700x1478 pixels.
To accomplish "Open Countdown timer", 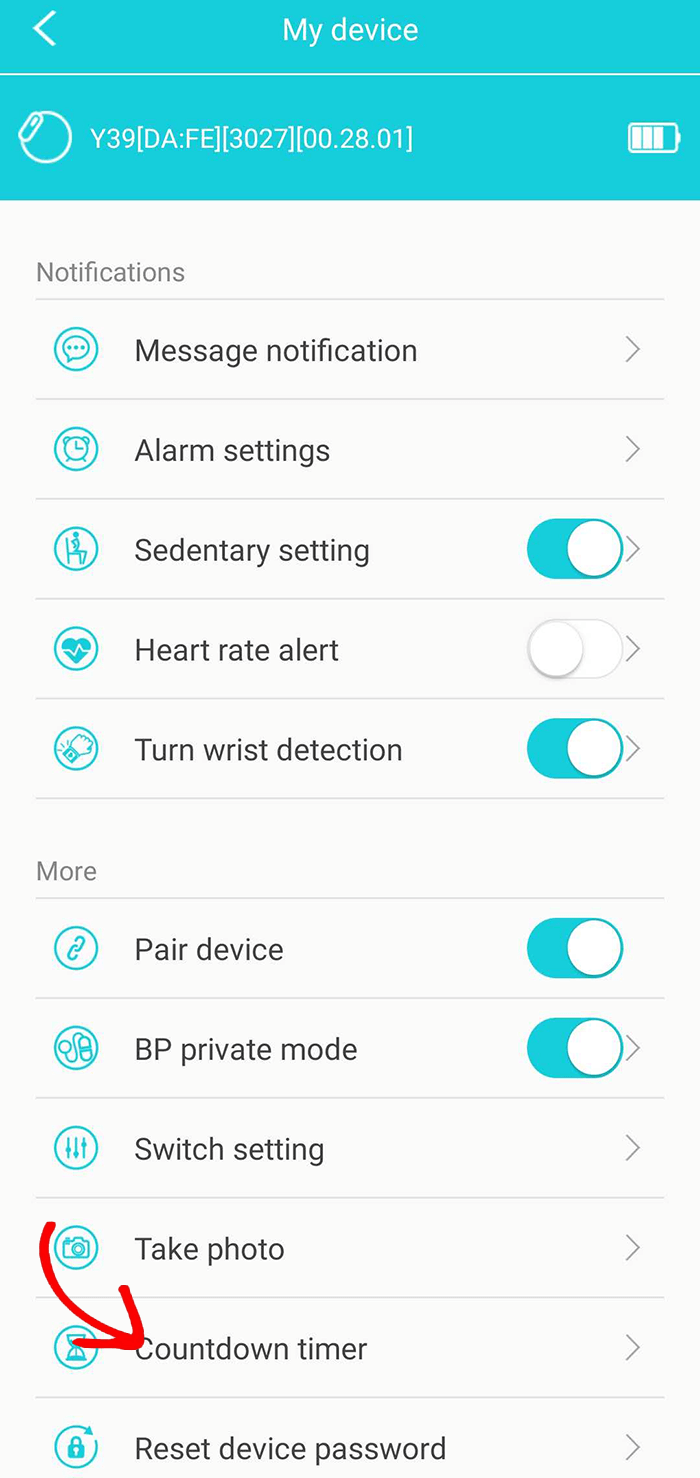I will pos(350,1349).
